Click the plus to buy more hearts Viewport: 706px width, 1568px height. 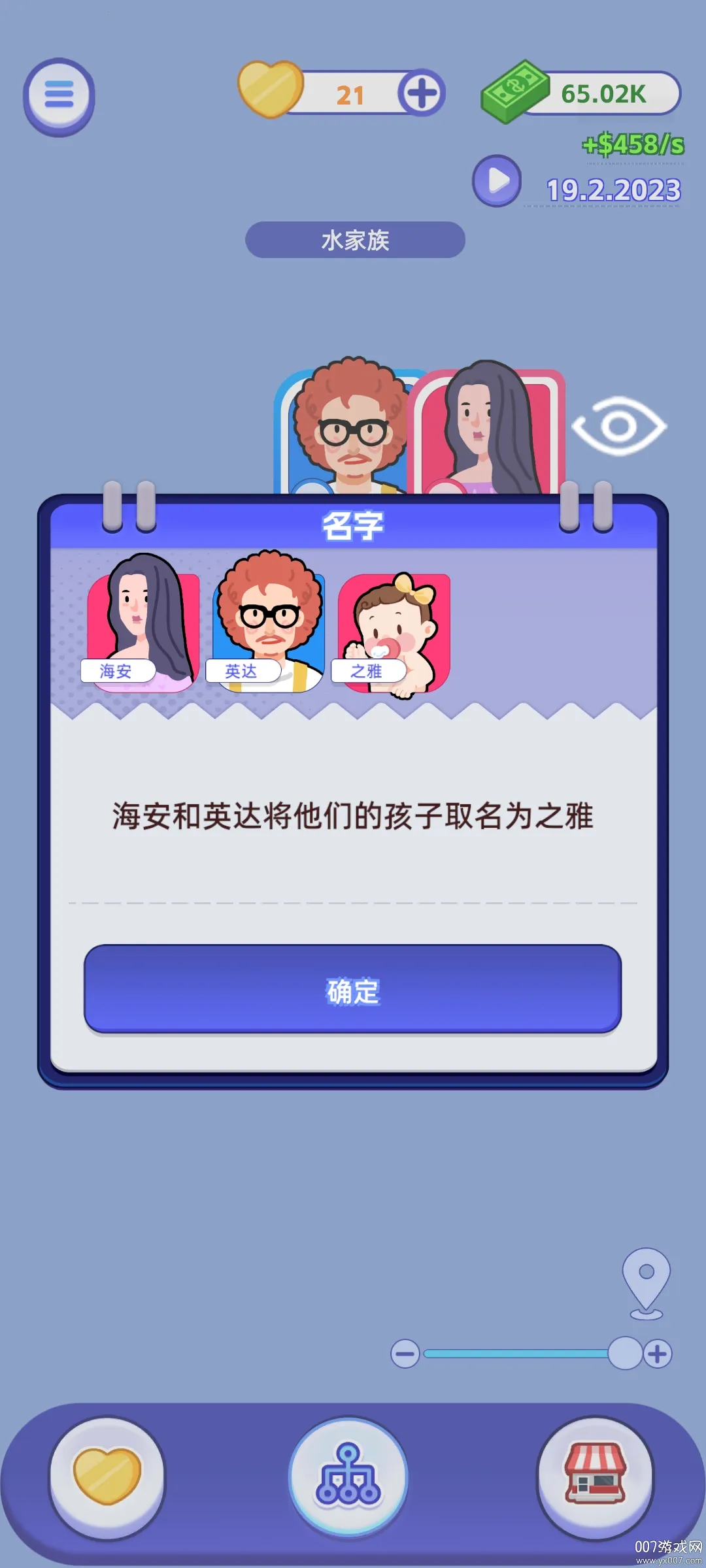pyautogui.click(x=422, y=93)
